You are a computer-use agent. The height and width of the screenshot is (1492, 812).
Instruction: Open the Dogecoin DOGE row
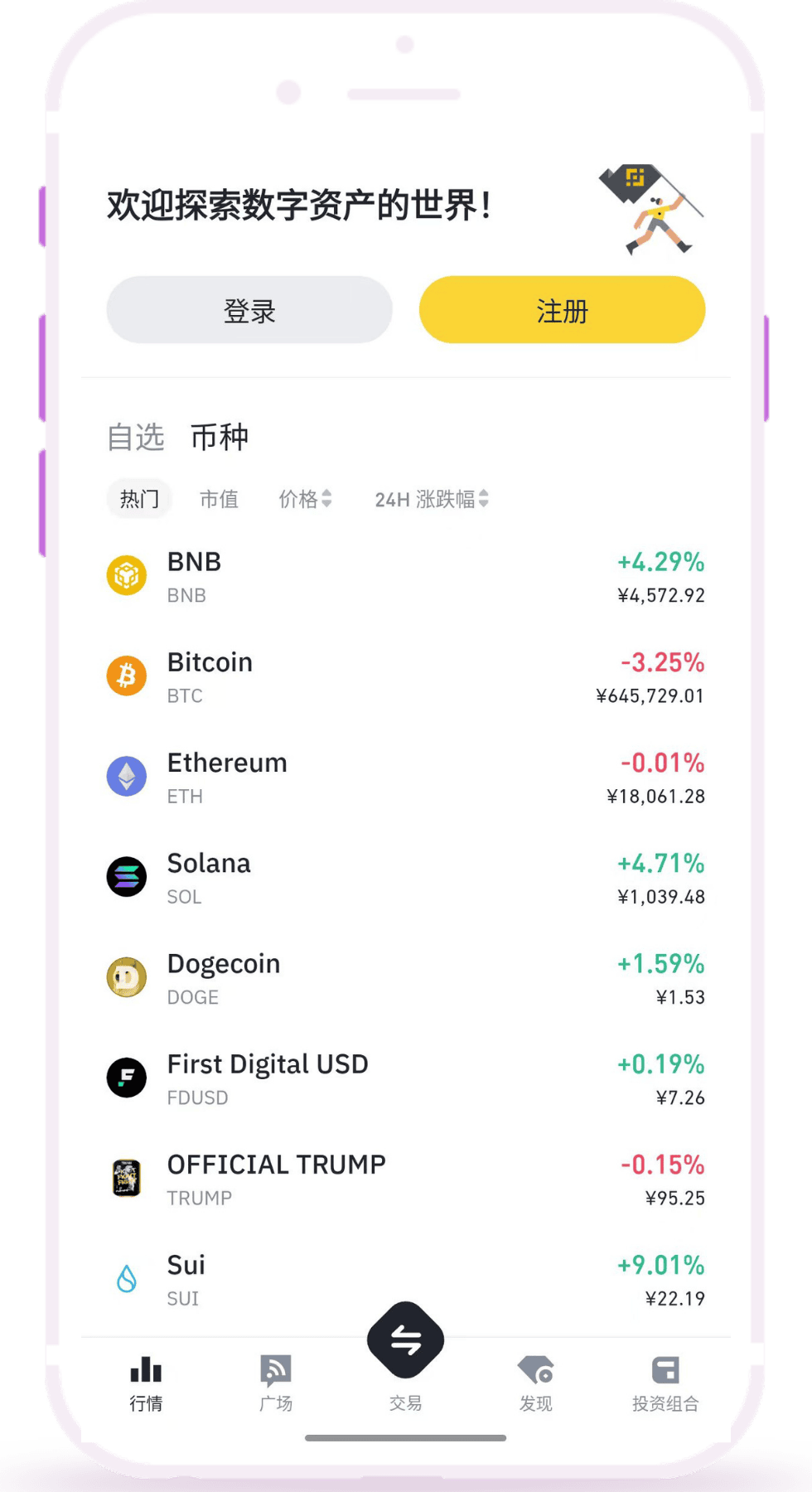[x=405, y=978]
